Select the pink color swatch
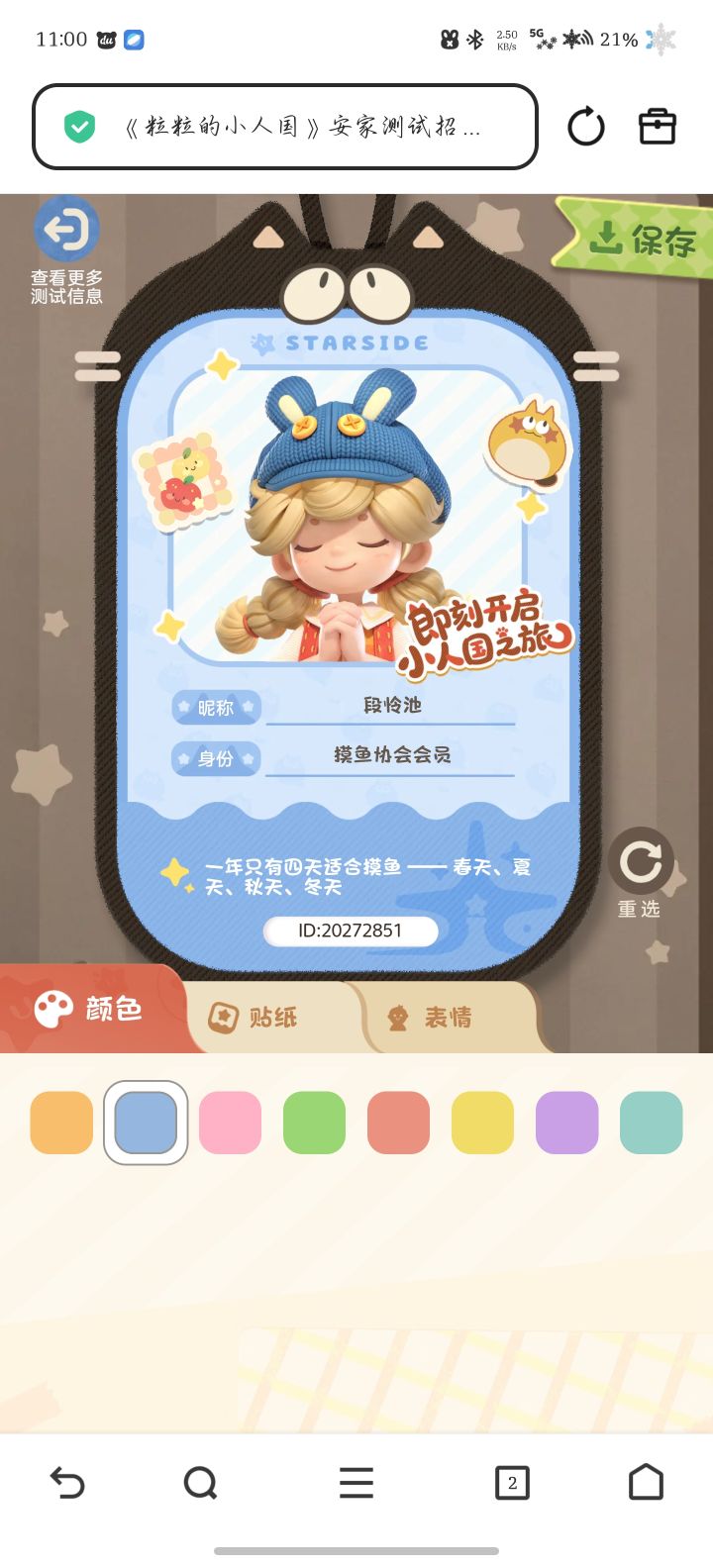Screen dimensions: 713x1568 tap(230, 1122)
